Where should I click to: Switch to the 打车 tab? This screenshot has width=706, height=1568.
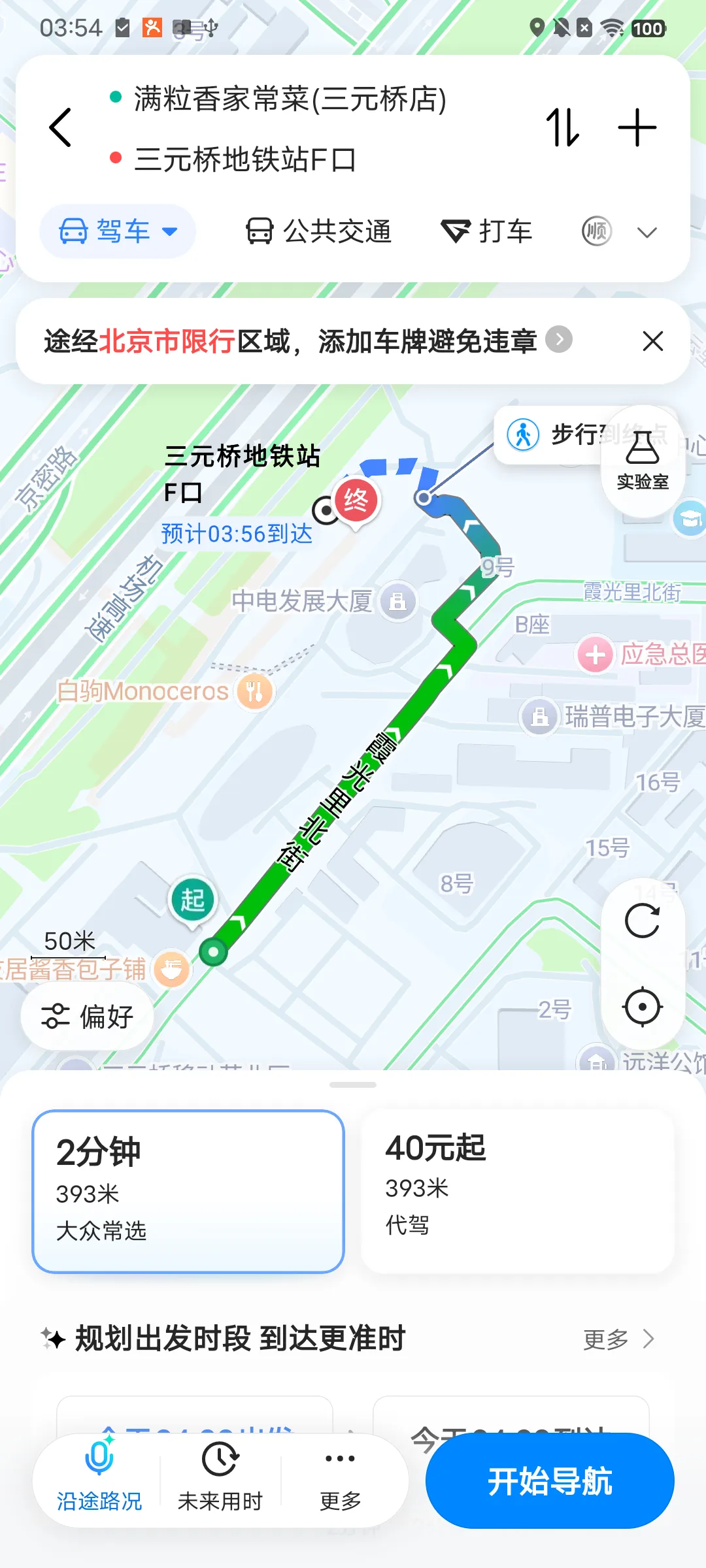click(487, 231)
